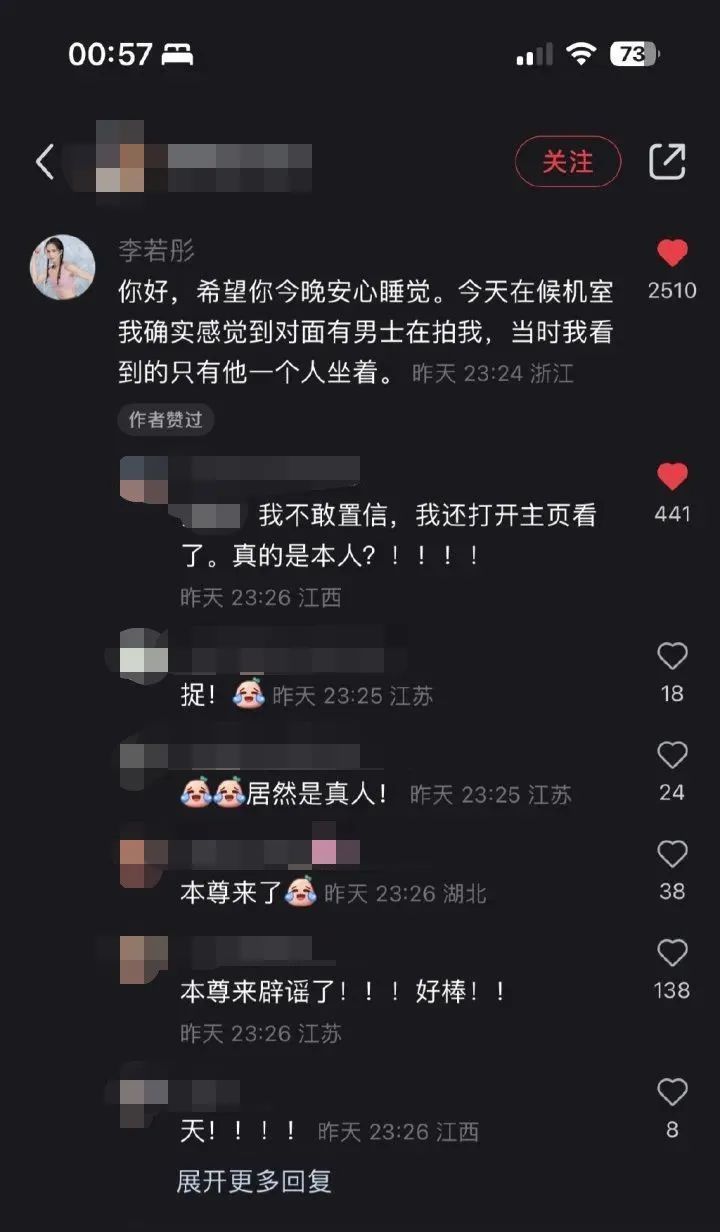Like the reply "本尊来辟谣了!!!好棒!!"
This screenshot has width=720, height=1232.
coord(672,953)
